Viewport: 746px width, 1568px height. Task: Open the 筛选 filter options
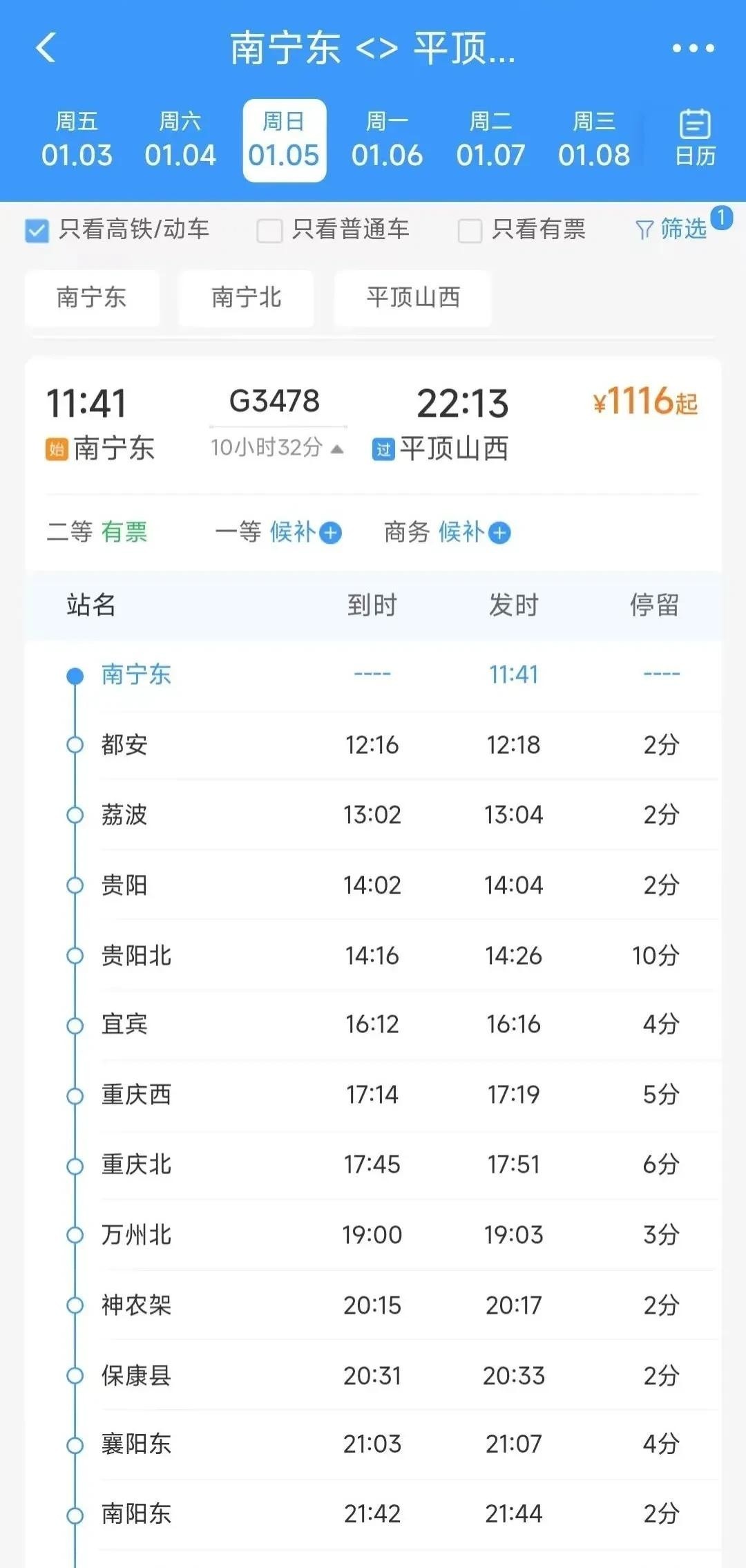(671, 229)
